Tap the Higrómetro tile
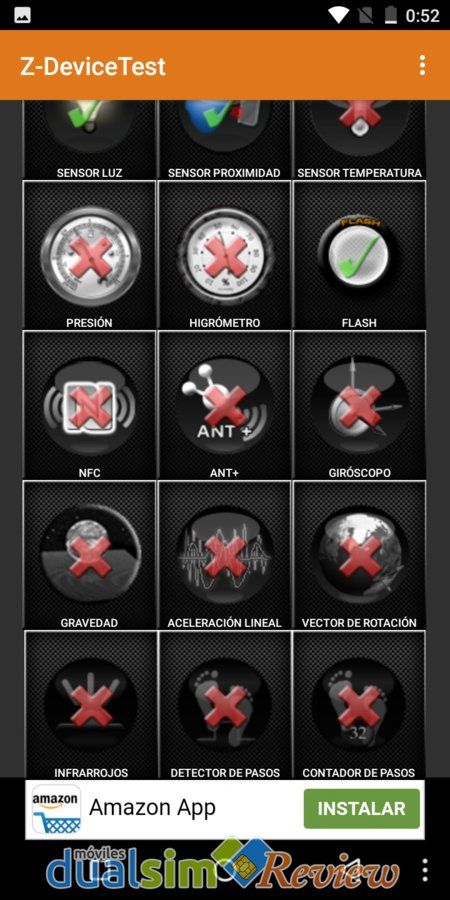 click(224, 255)
